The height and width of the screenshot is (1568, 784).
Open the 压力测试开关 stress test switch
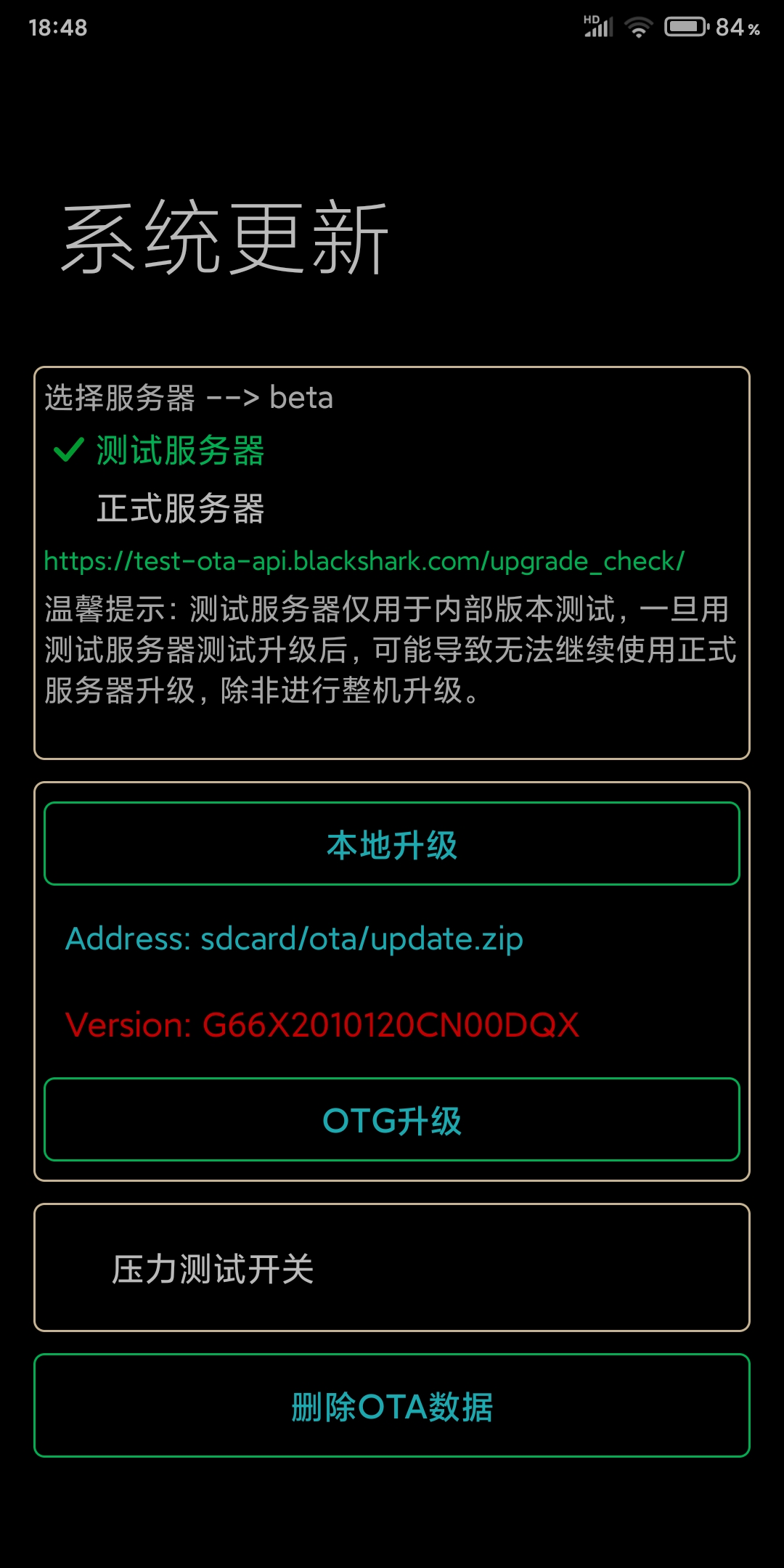[x=392, y=1267]
